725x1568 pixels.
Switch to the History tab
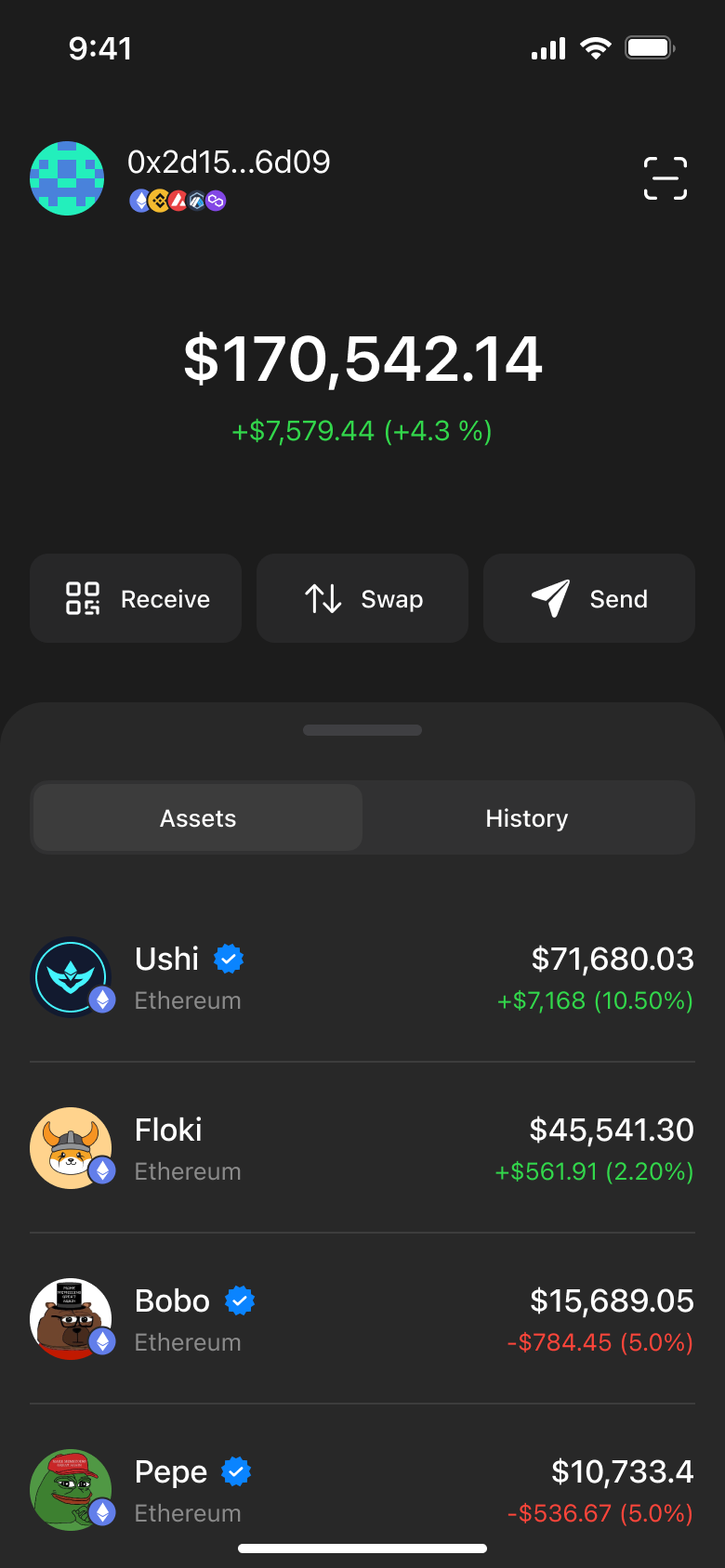[x=527, y=817]
